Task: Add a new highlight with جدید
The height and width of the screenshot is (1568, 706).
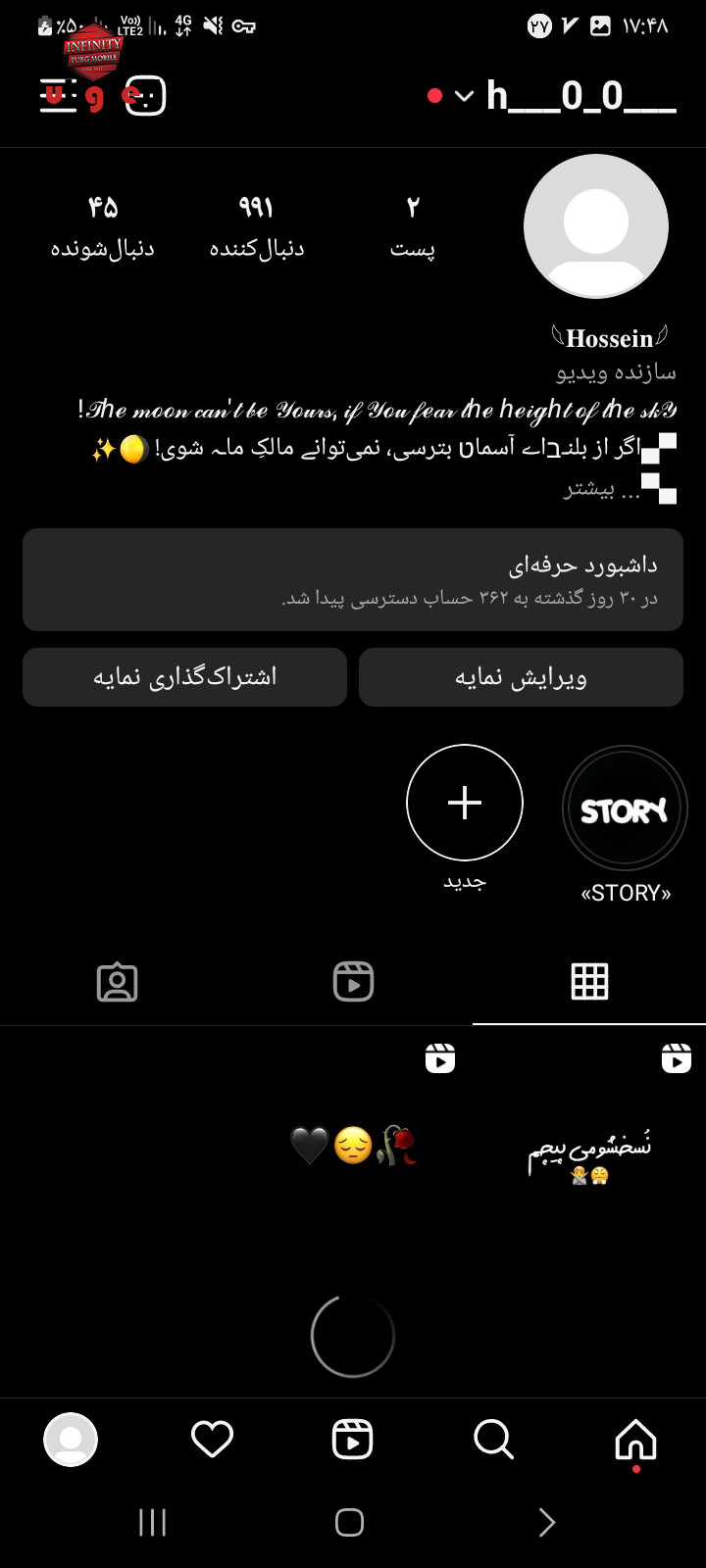Action: pos(465,803)
